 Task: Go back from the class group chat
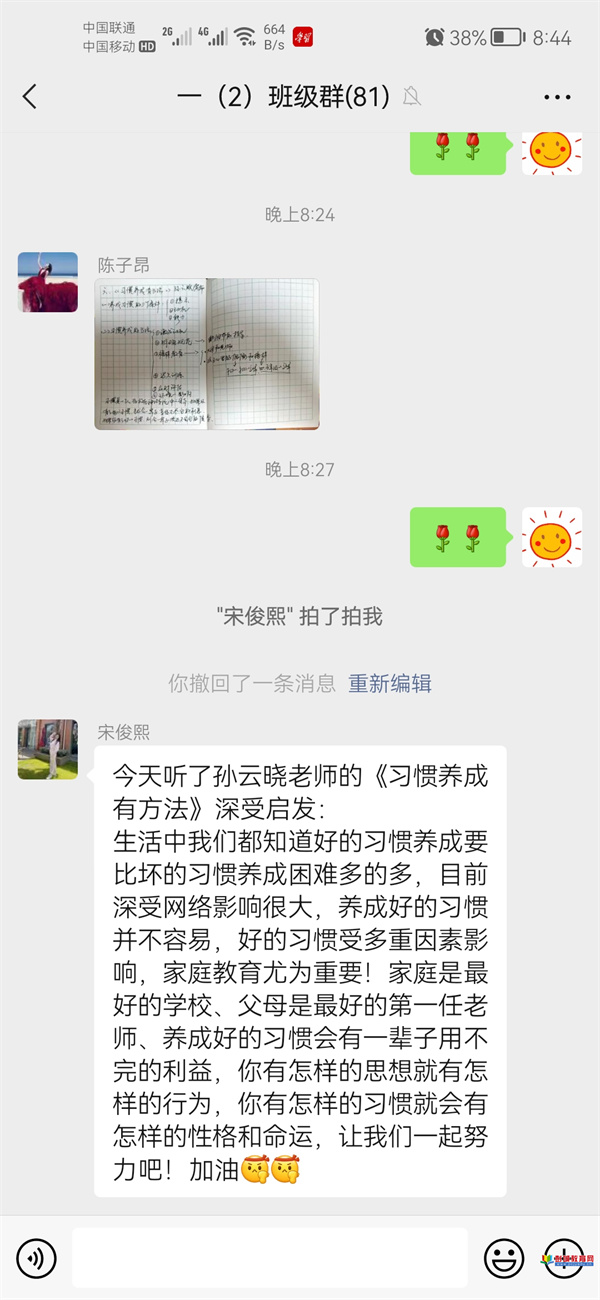coord(30,96)
